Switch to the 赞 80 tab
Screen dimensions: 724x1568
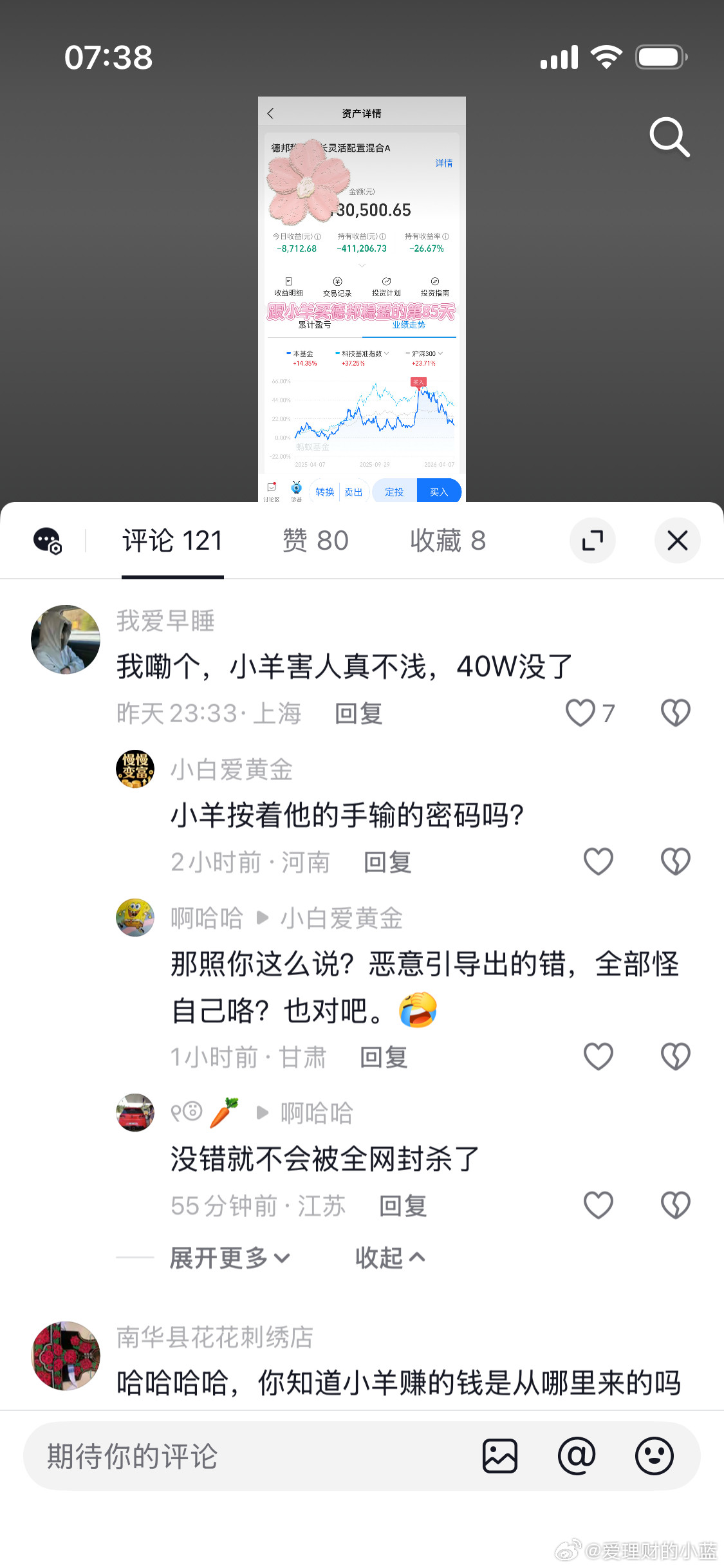315,541
